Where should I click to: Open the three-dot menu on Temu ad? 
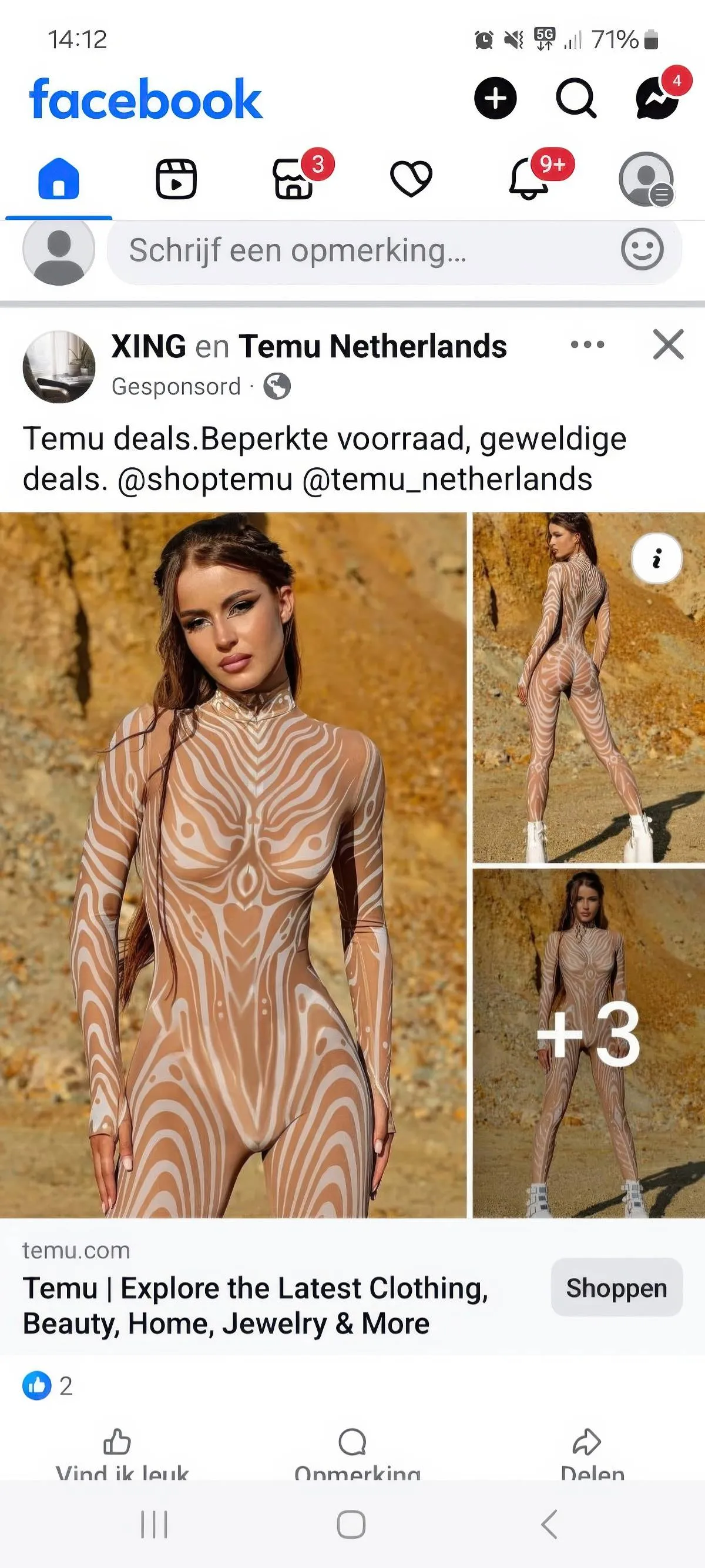[x=587, y=344]
